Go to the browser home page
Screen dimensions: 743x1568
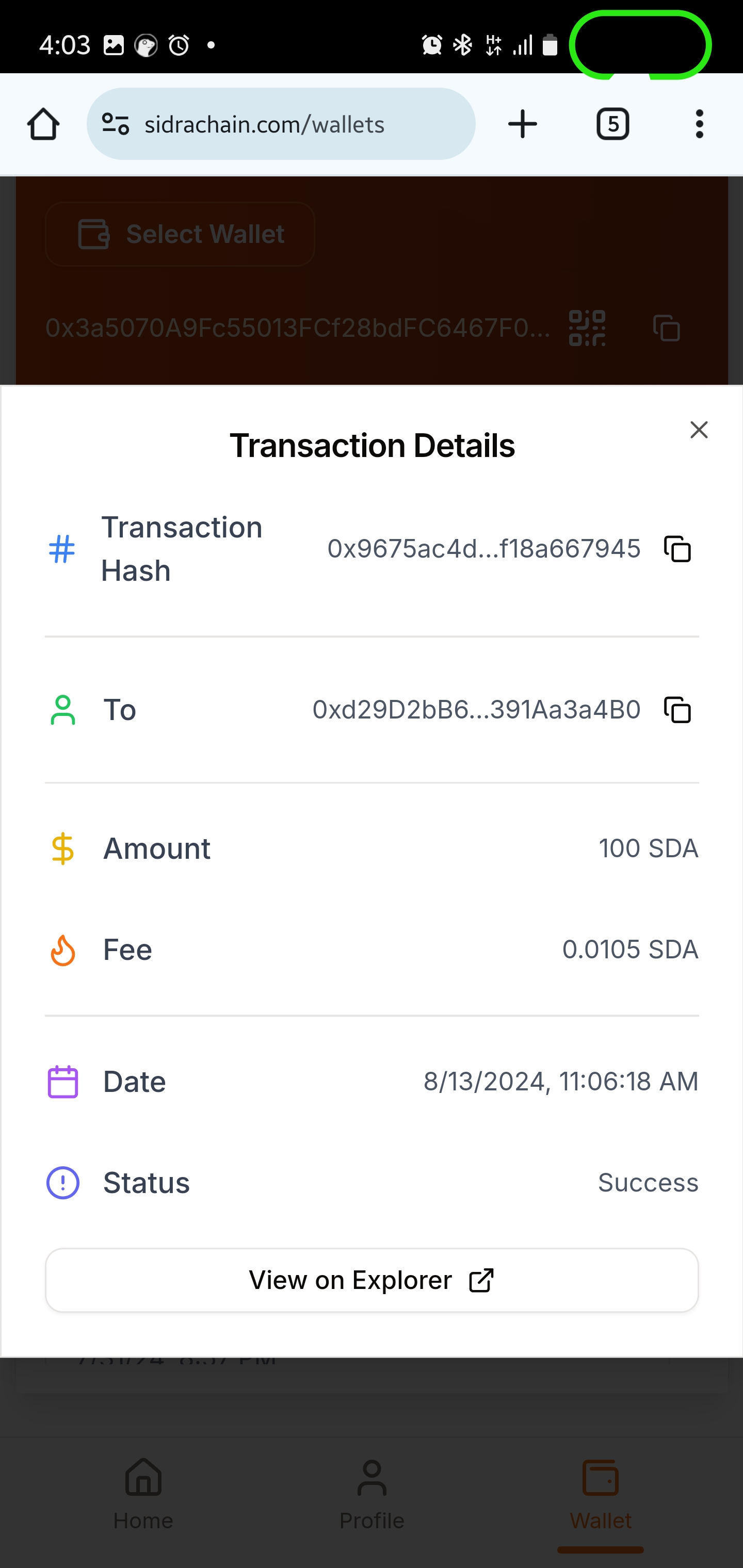[43, 124]
